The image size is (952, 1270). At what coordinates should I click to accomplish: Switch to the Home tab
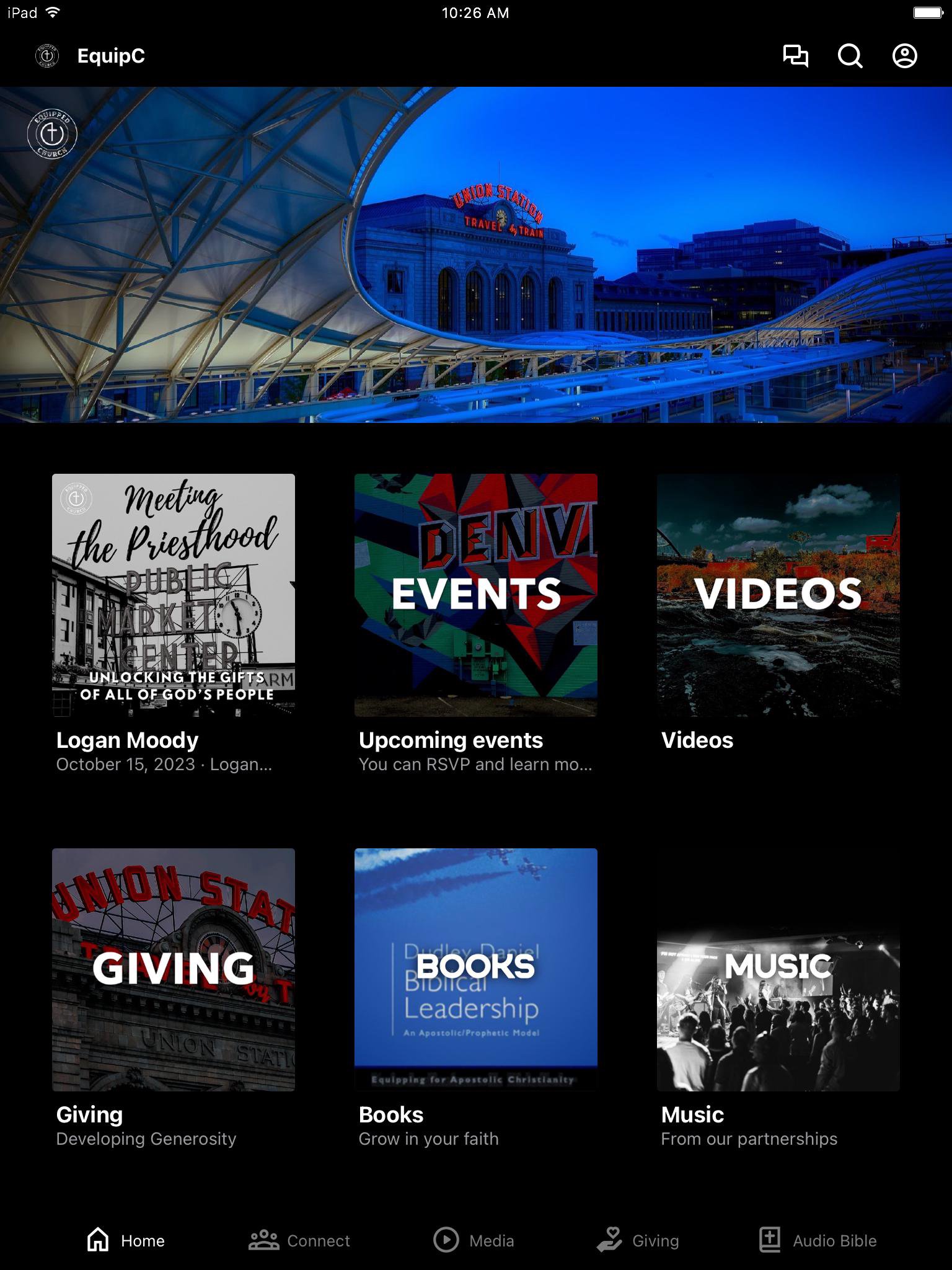tap(126, 1240)
